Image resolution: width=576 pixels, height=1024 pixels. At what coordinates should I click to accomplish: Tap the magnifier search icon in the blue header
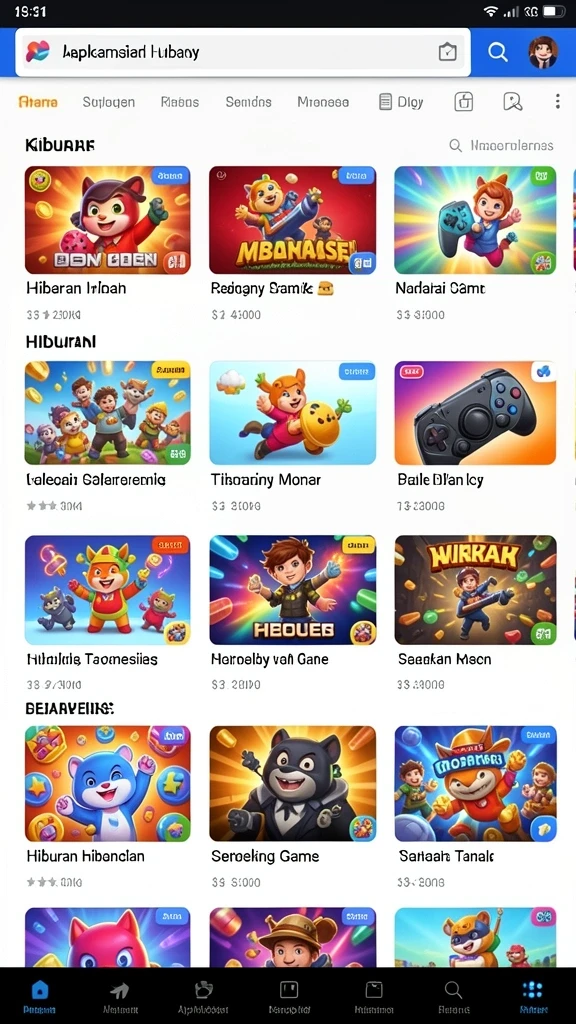coord(498,52)
